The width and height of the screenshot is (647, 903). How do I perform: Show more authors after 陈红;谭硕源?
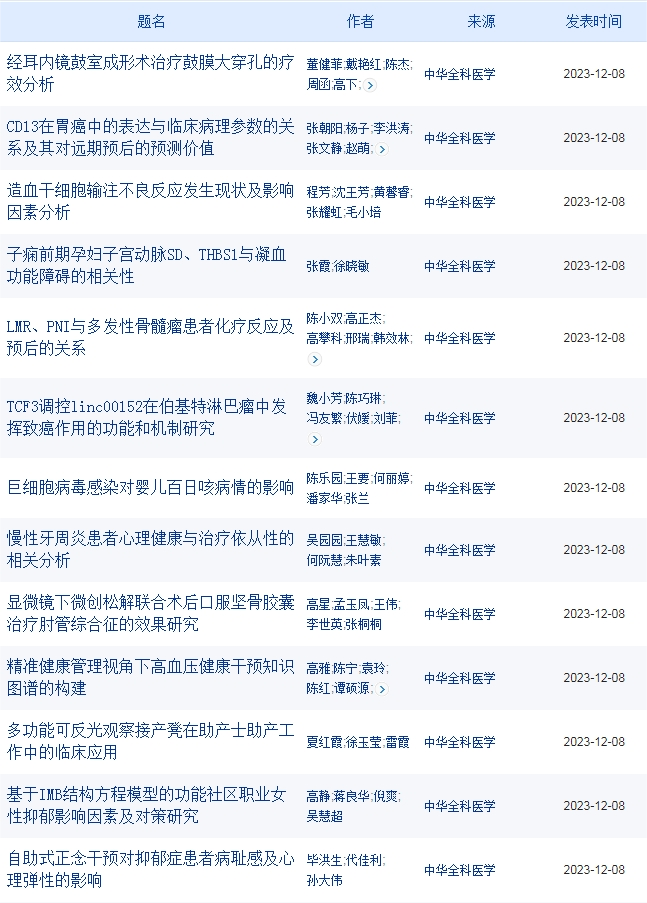[382, 689]
